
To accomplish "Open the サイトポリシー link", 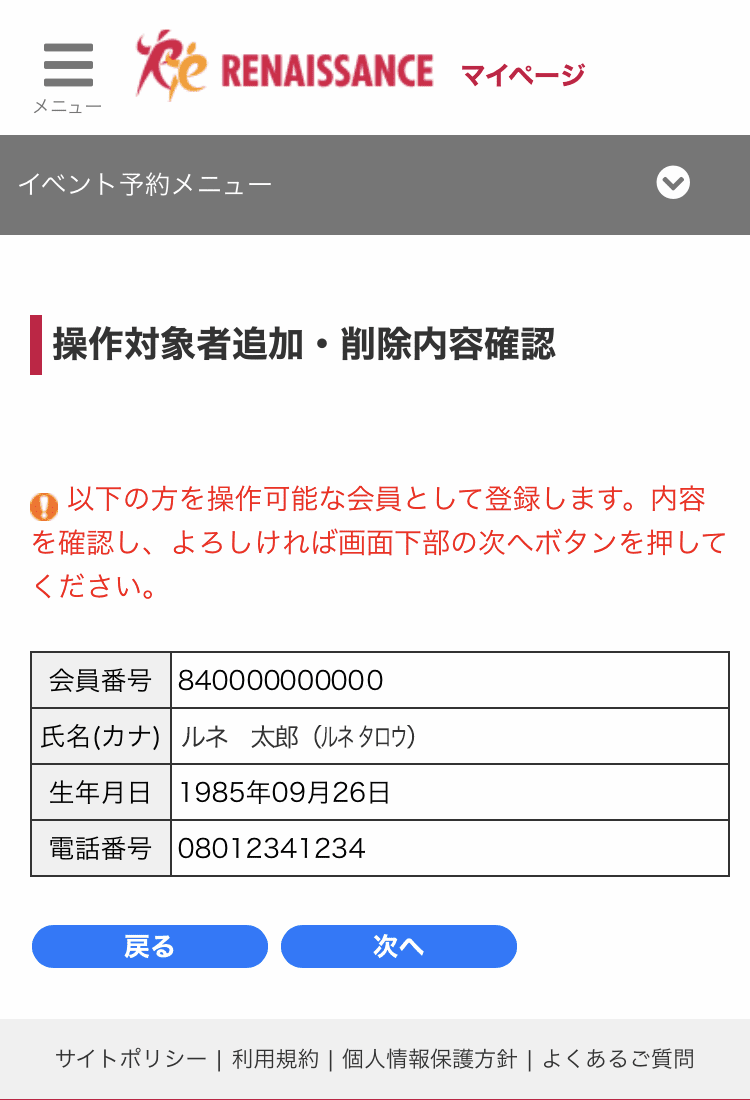I will [131, 1059].
